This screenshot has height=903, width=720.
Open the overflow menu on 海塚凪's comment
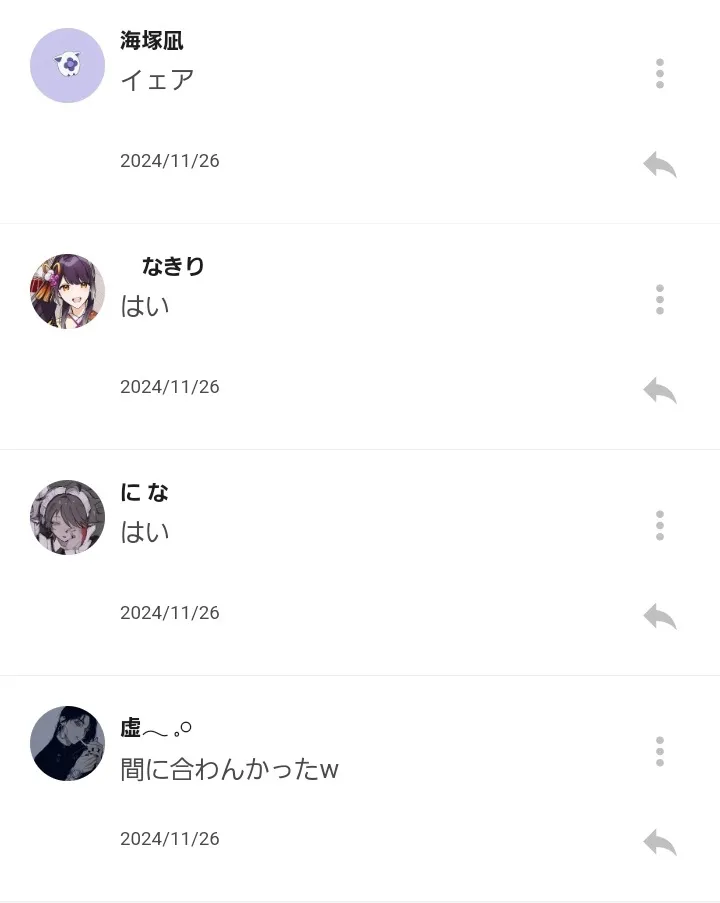[x=660, y=73]
